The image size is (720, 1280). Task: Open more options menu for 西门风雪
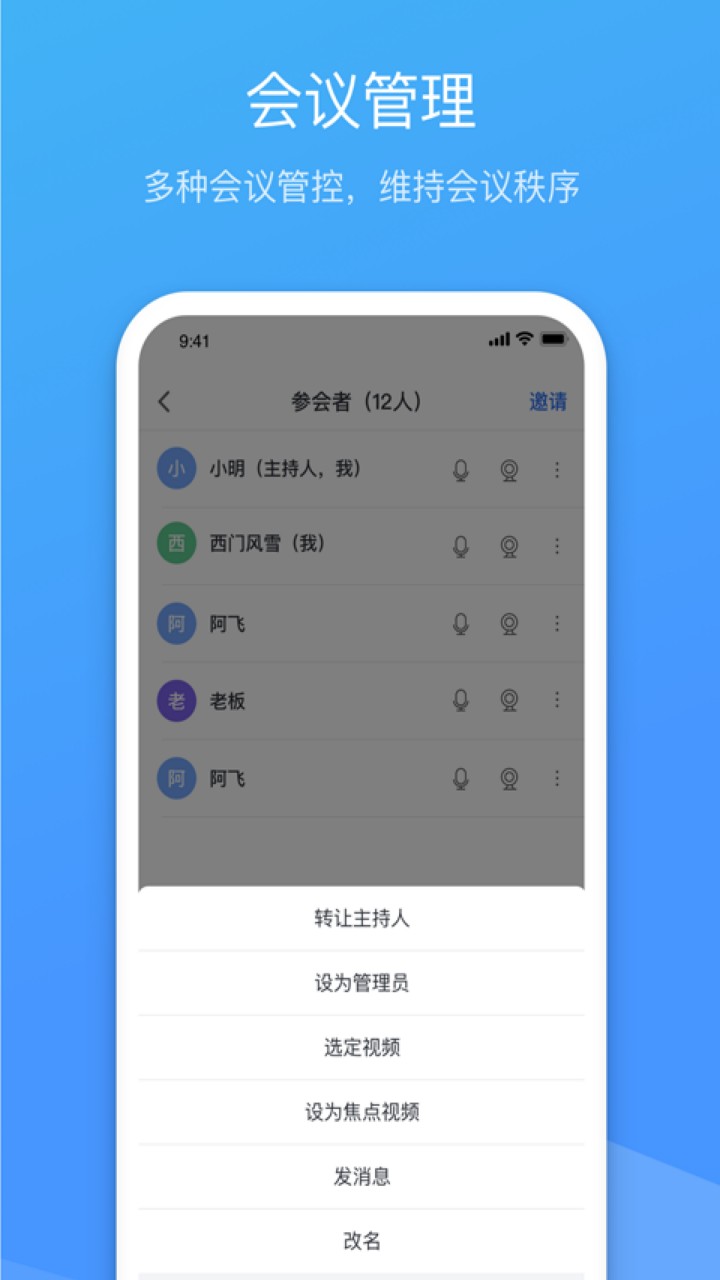[x=556, y=545]
